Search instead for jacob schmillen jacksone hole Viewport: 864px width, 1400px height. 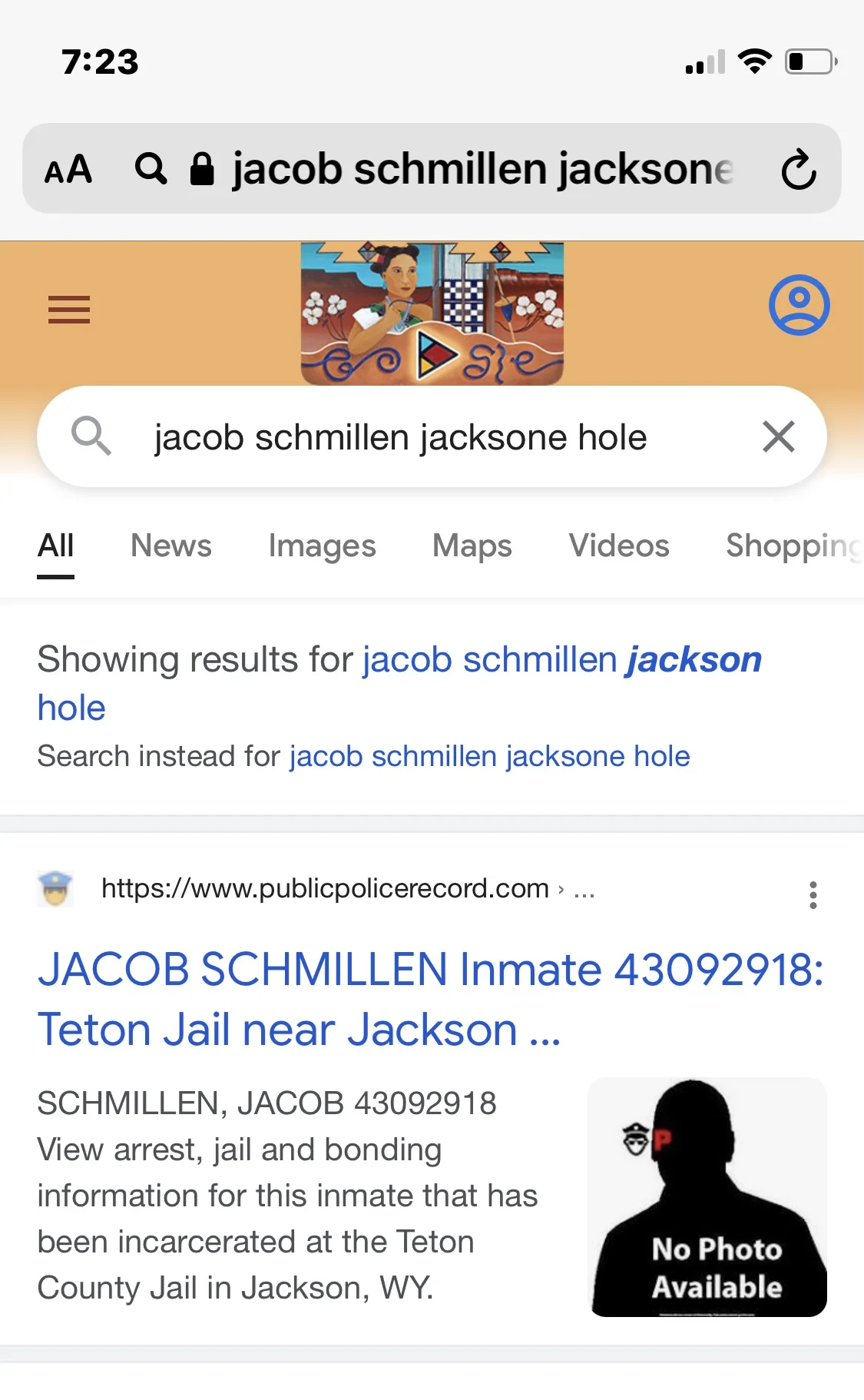pos(489,757)
